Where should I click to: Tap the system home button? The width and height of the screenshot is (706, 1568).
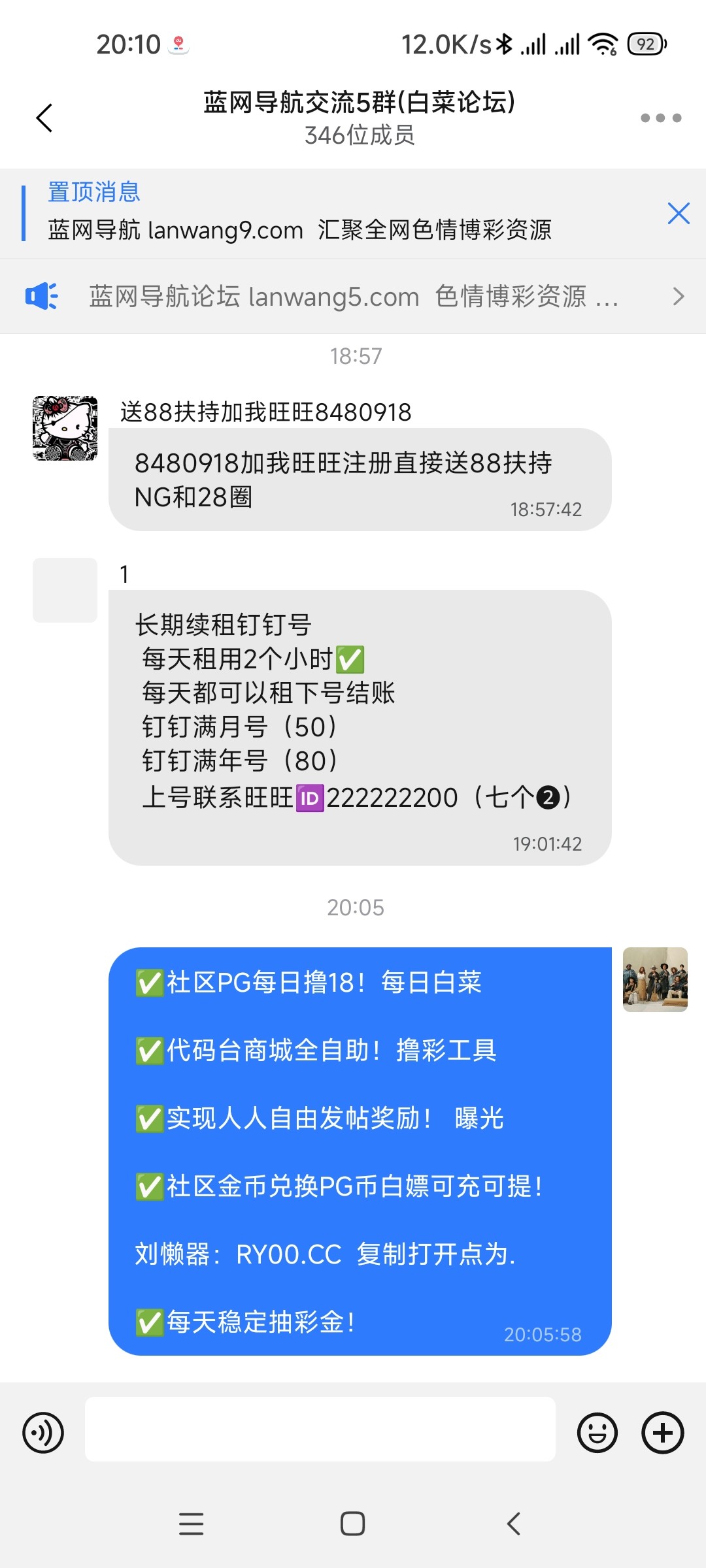pyautogui.click(x=352, y=1524)
